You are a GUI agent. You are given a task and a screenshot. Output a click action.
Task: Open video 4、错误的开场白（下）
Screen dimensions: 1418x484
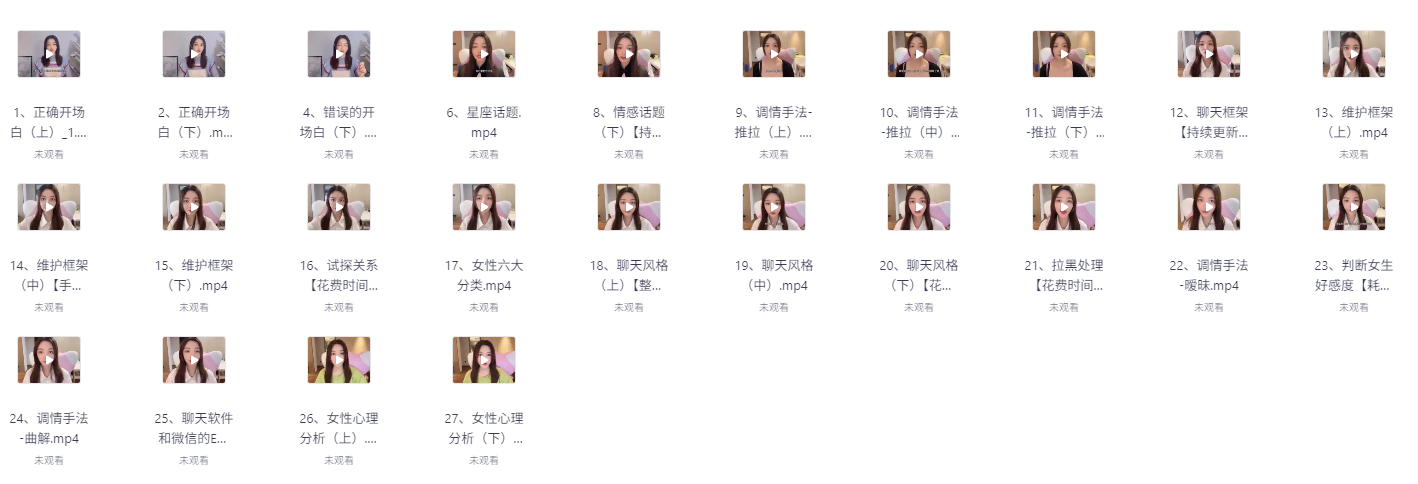[339, 54]
